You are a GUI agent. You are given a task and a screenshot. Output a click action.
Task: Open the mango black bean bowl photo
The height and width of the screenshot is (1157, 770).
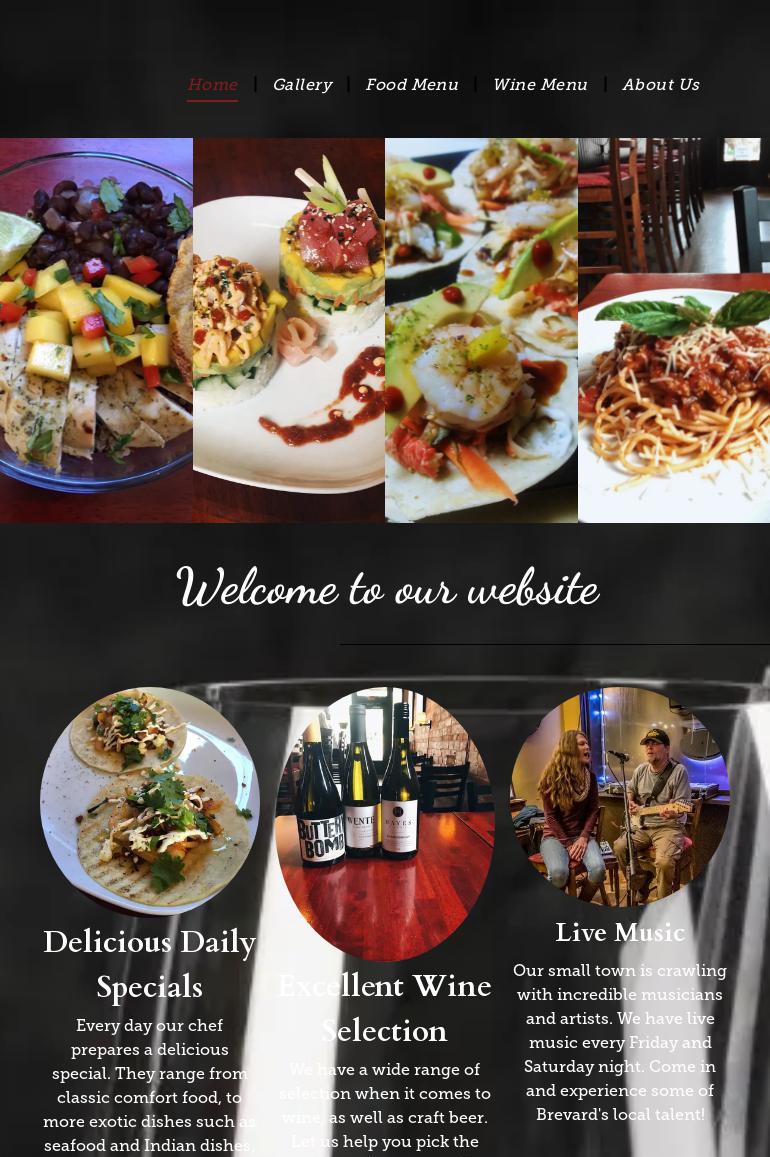(96, 330)
